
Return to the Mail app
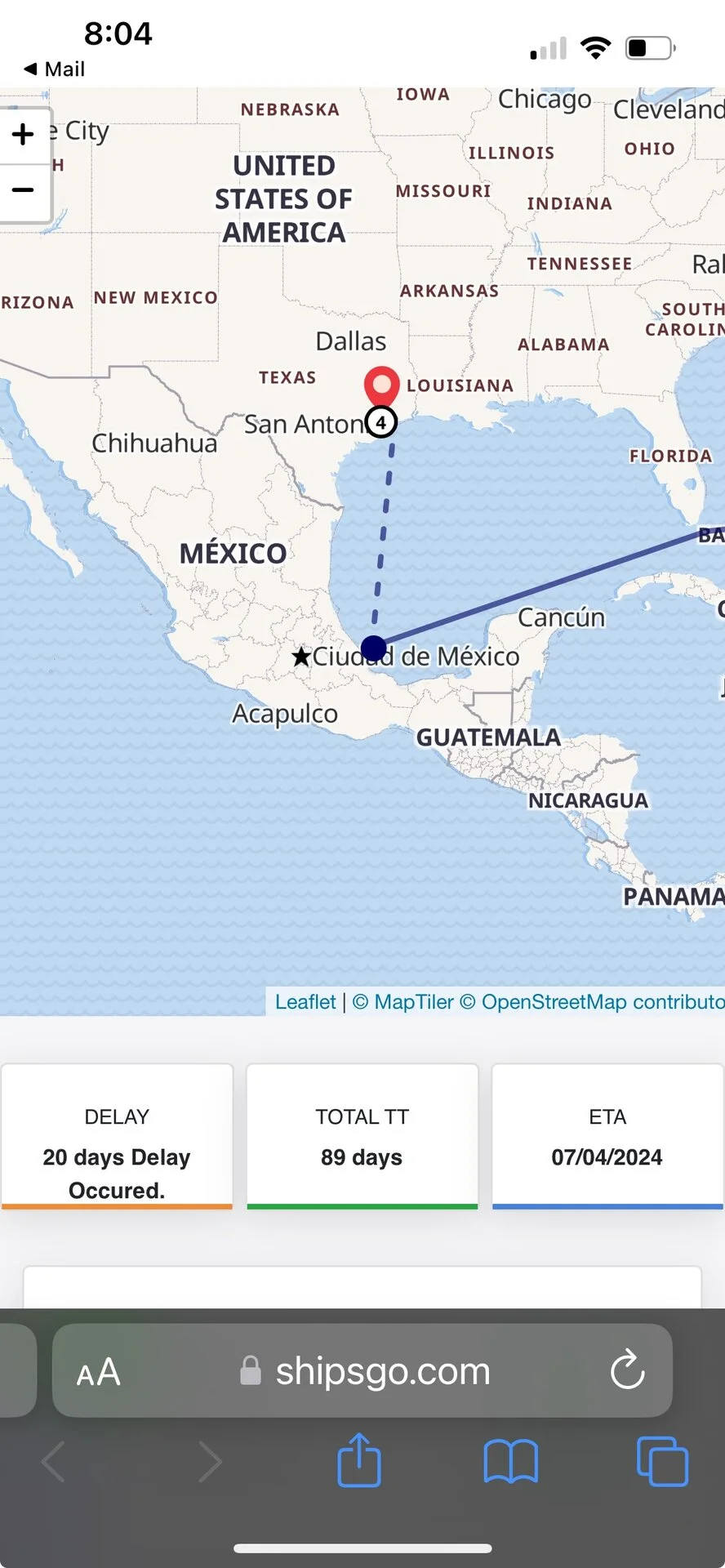(55, 69)
